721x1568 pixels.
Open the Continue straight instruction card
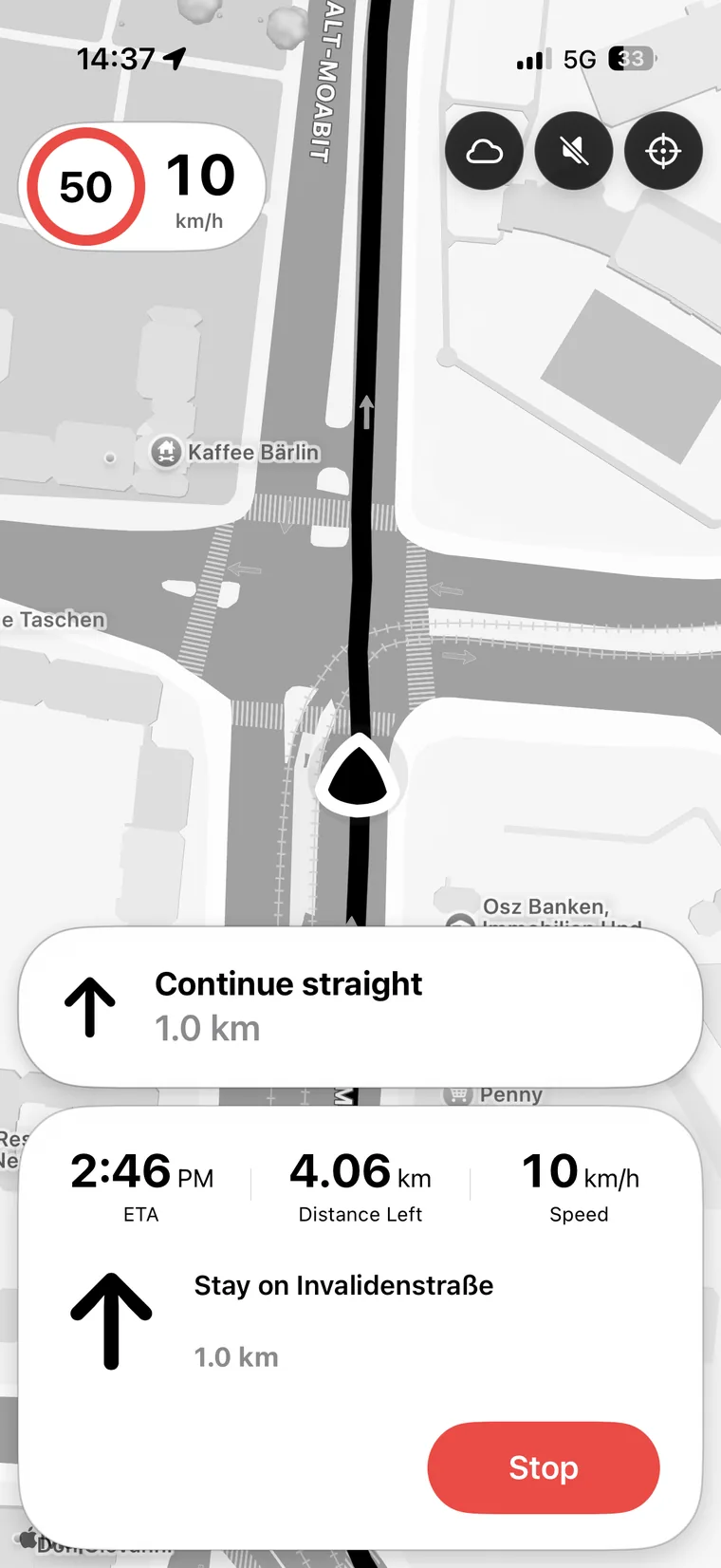pos(360,1006)
